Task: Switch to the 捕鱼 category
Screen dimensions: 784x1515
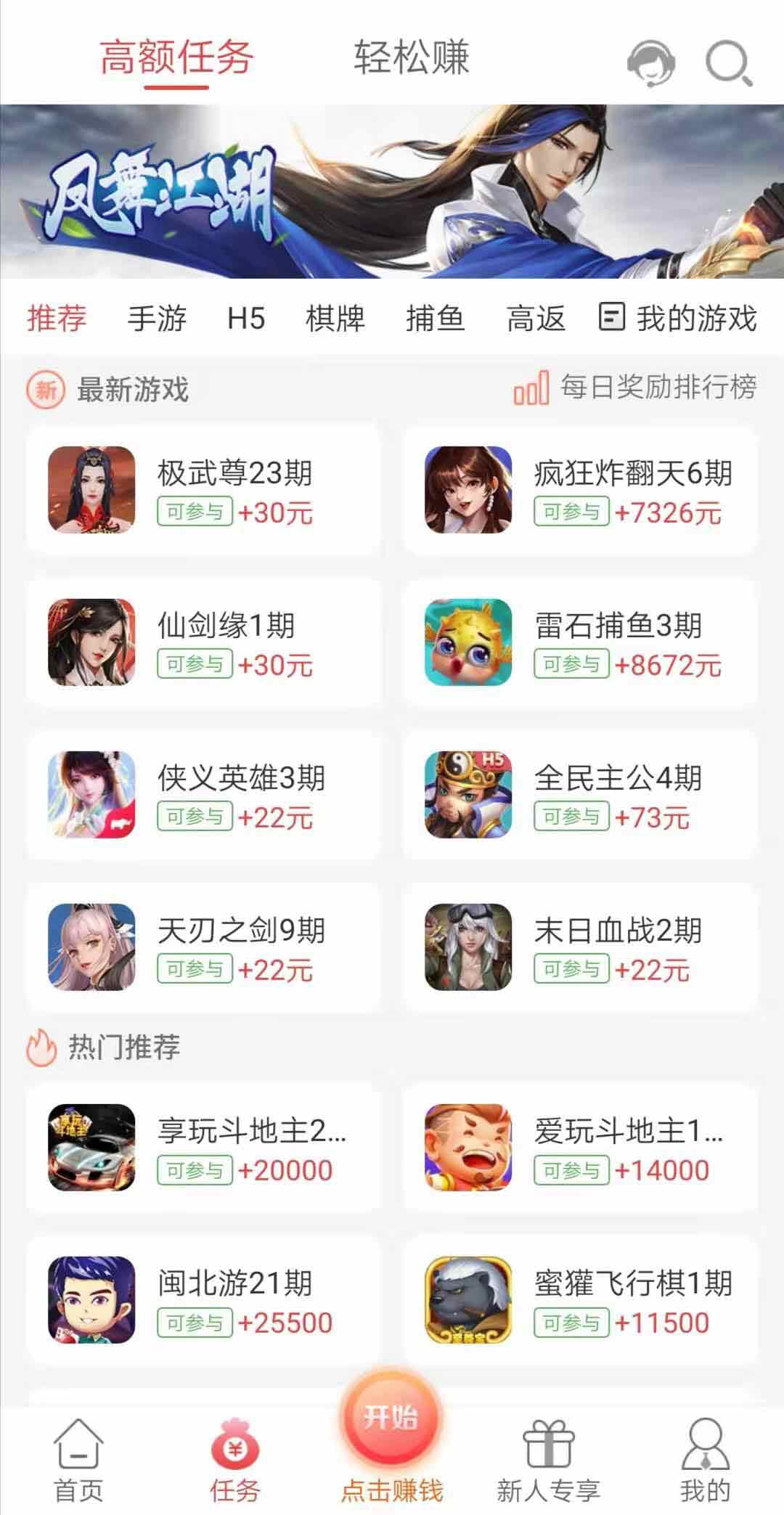Action: (x=436, y=319)
